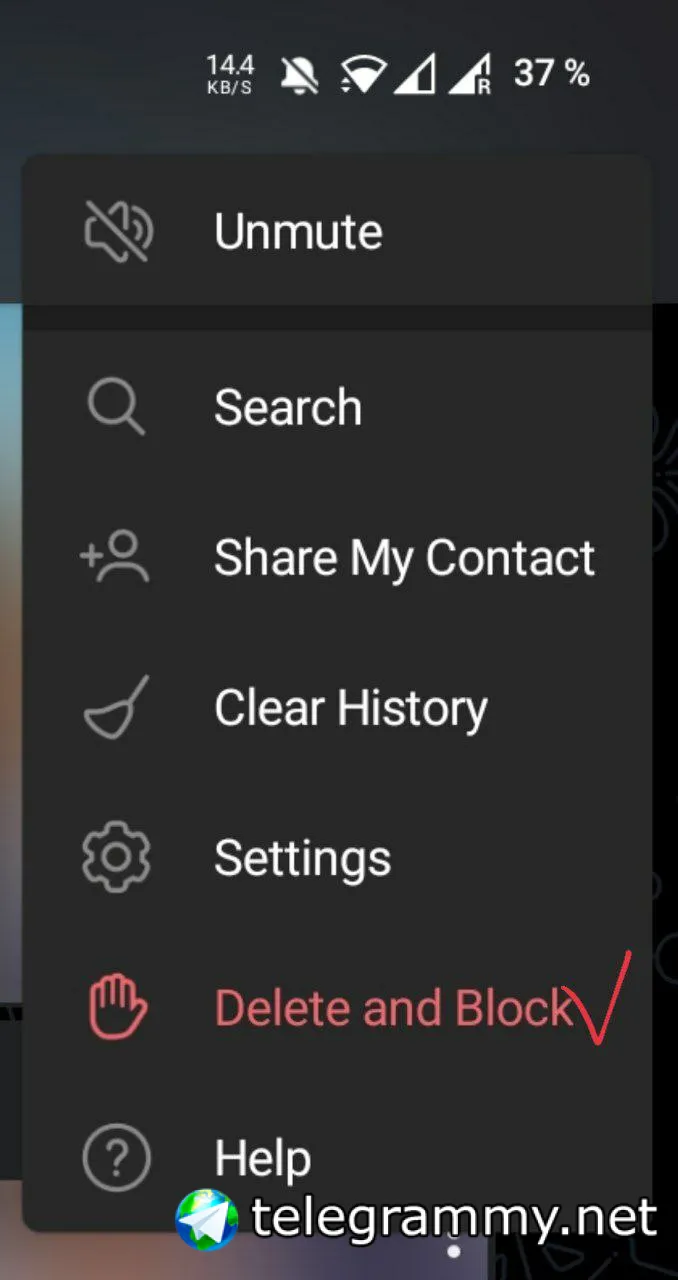Select Share My Contact
678x1280 pixels.
coord(404,558)
